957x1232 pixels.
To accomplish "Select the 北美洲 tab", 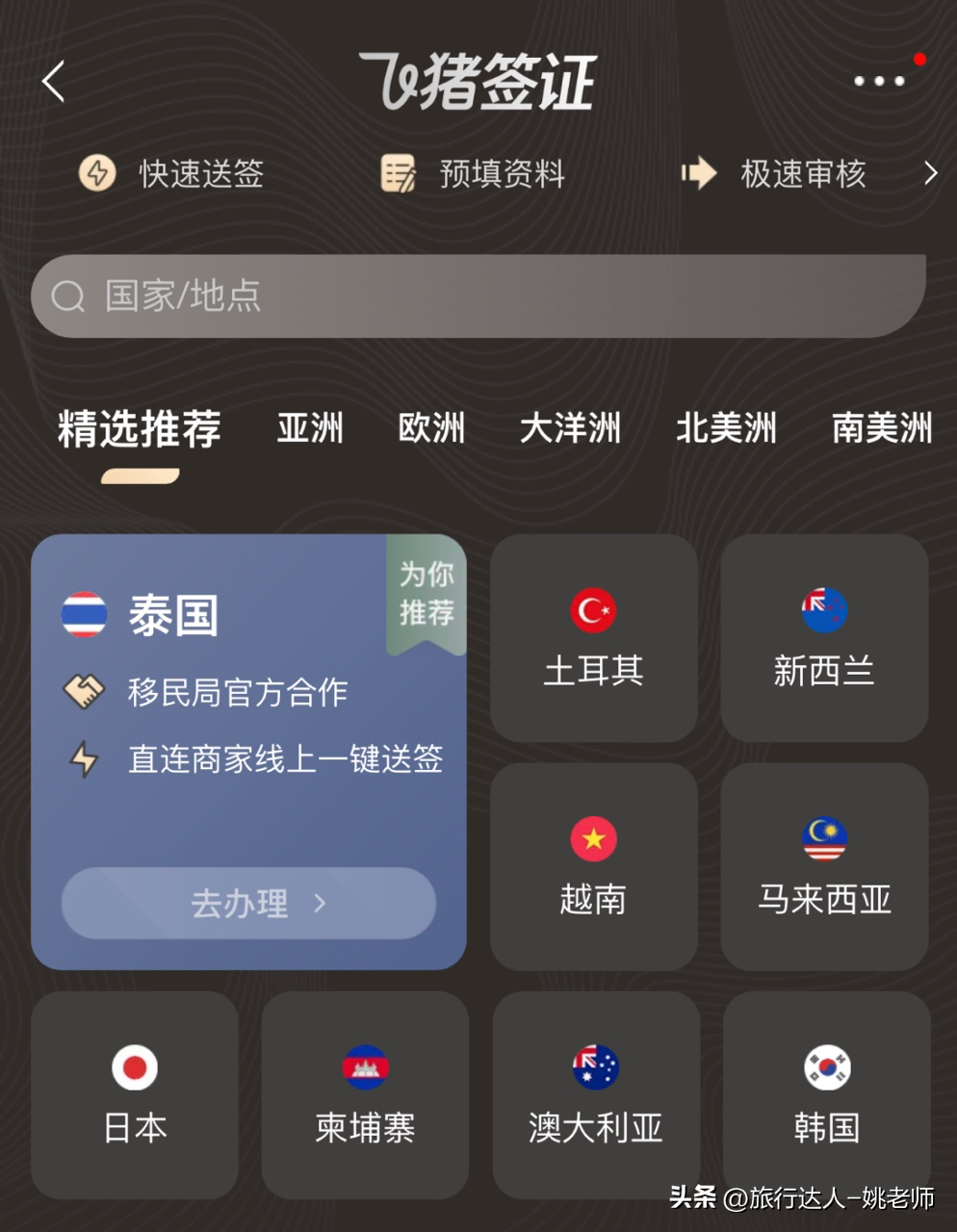I will [727, 428].
